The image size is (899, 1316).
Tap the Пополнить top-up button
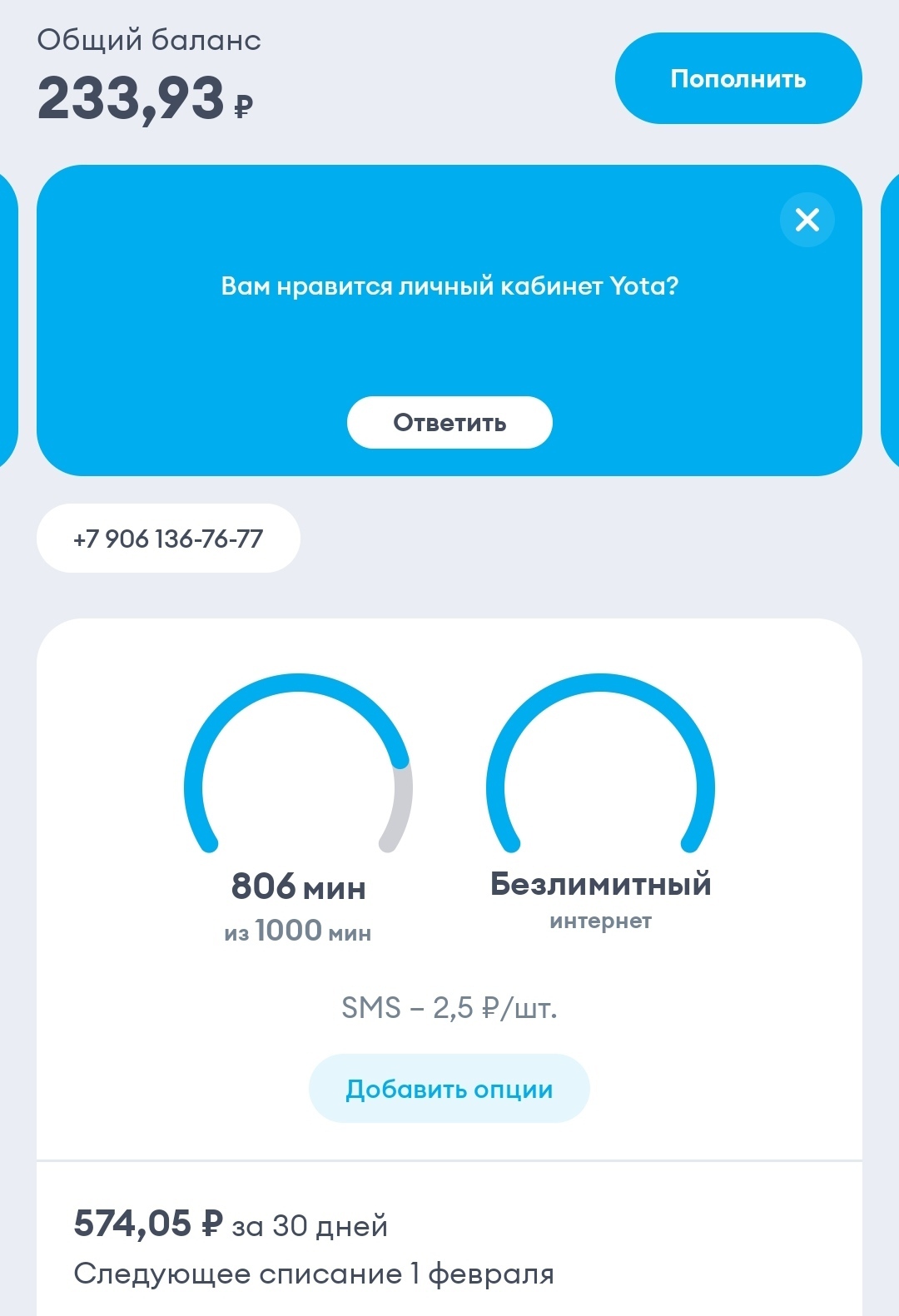click(738, 78)
